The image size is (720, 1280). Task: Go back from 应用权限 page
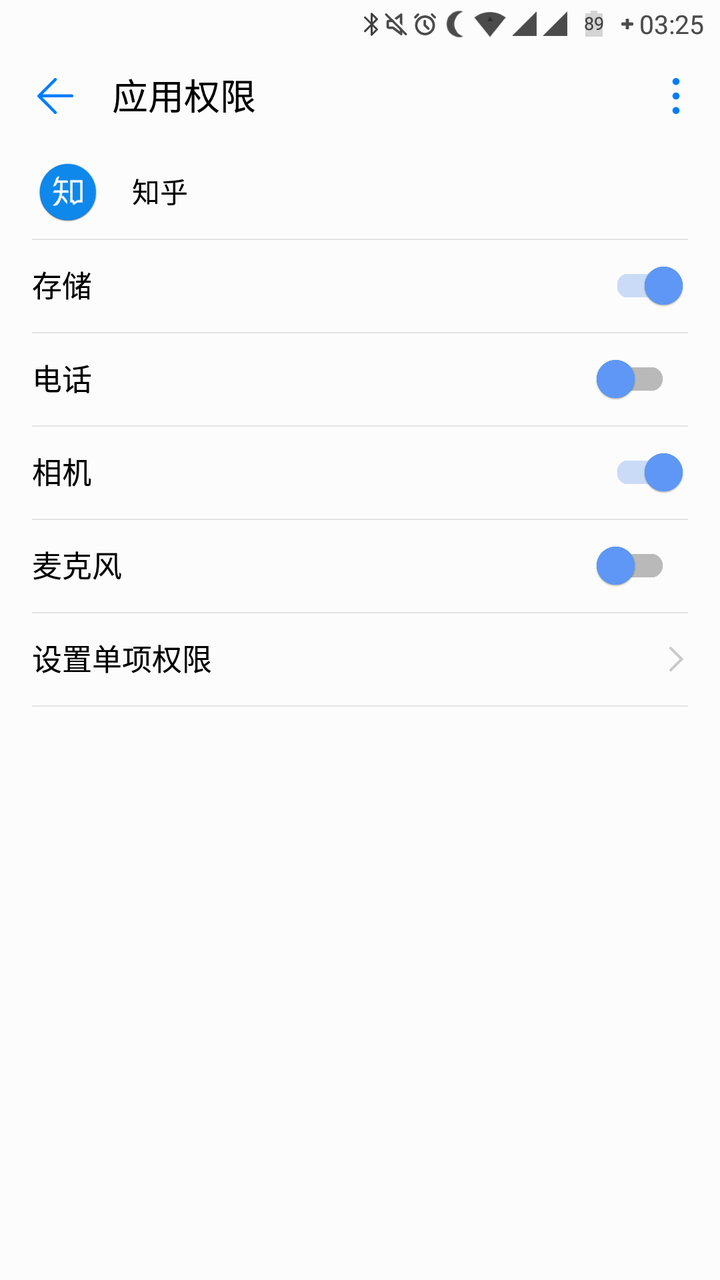pyautogui.click(x=55, y=96)
